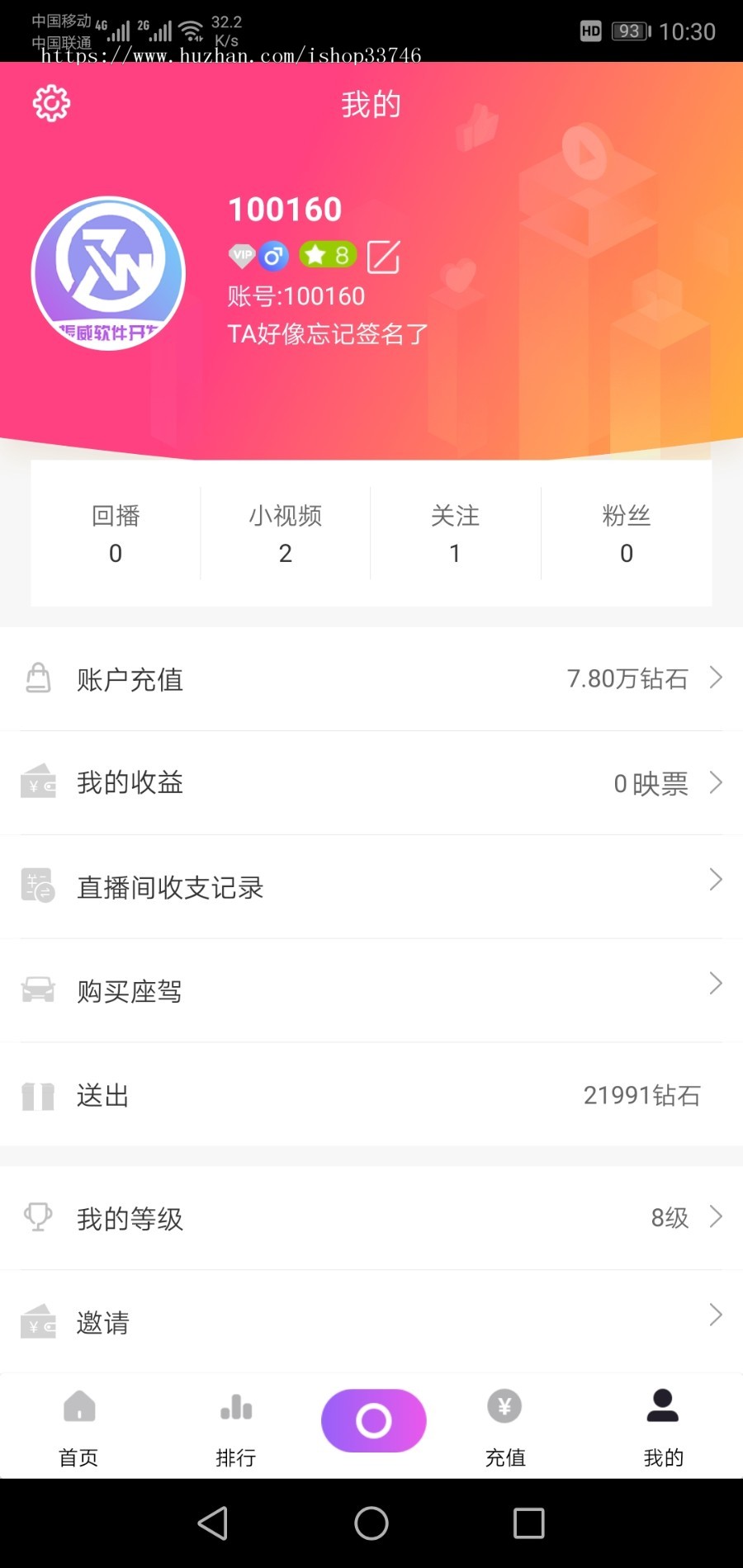Tap the VIP badge next to username
The image size is (743, 1568).
click(242, 256)
